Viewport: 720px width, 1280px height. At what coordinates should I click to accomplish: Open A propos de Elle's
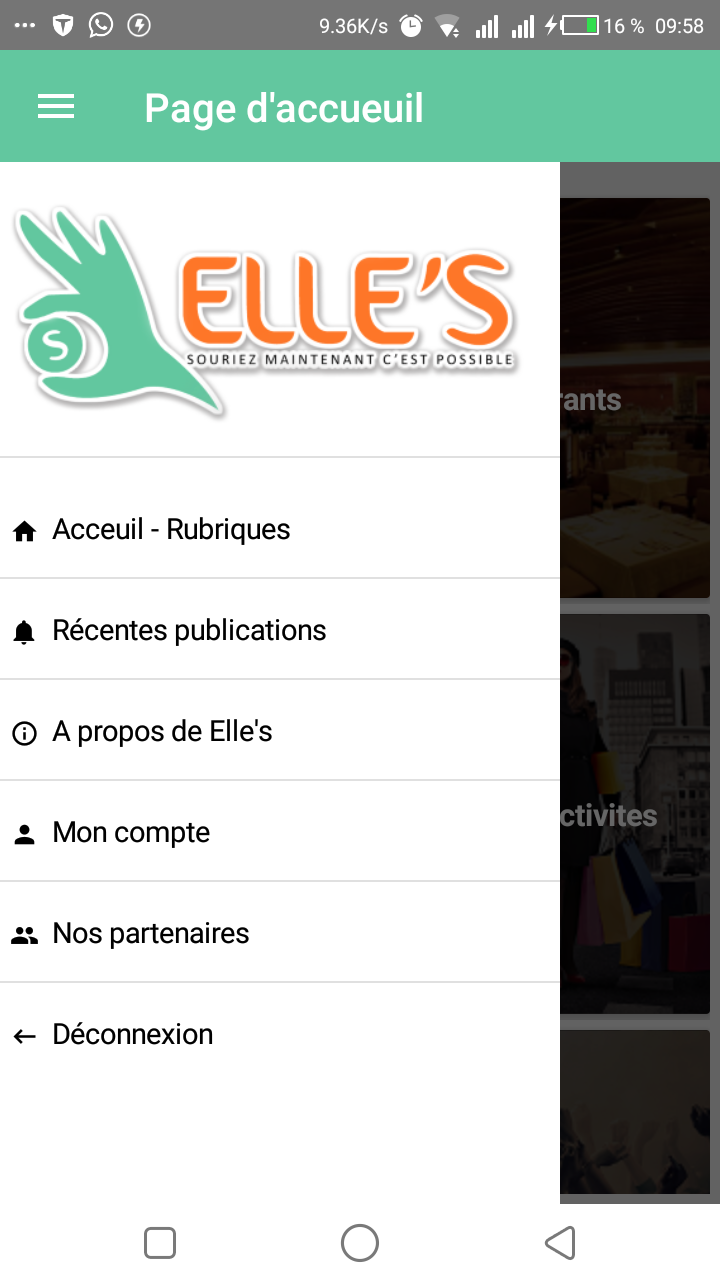162,732
